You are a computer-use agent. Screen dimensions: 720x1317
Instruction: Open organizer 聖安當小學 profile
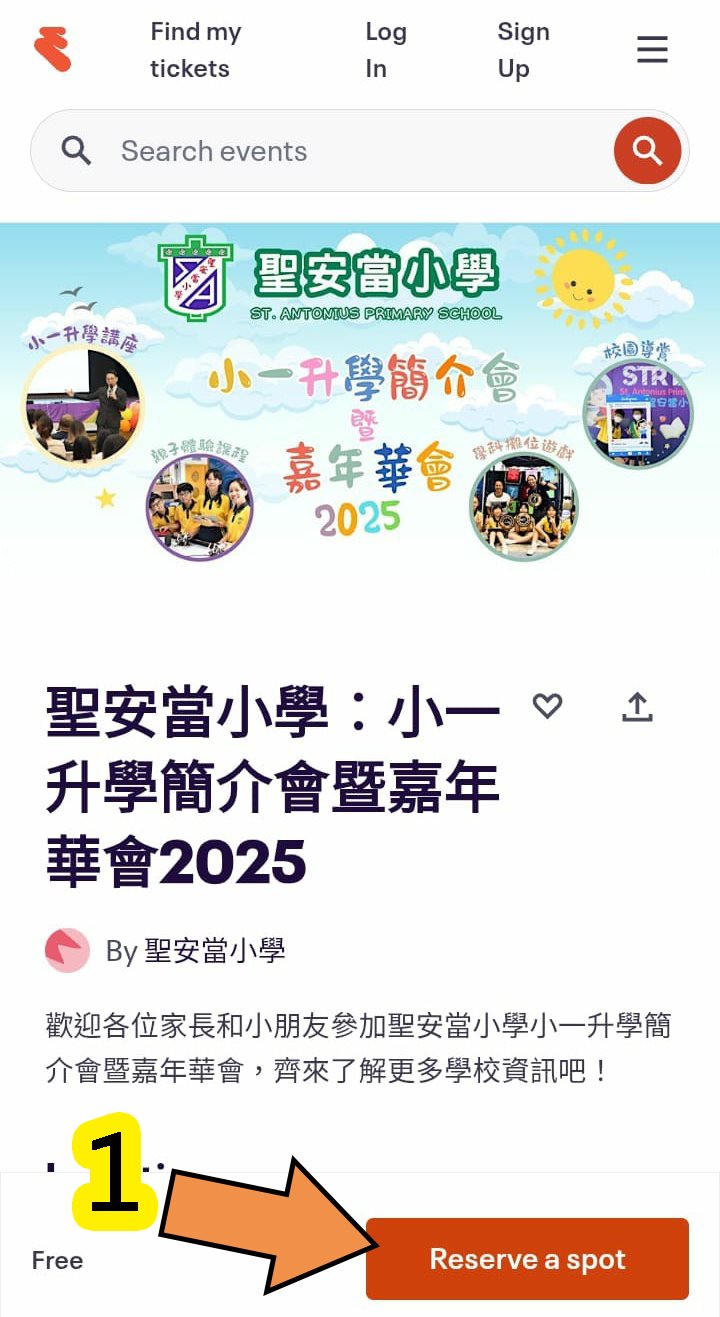pyautogui.click(x=214, y=950)
